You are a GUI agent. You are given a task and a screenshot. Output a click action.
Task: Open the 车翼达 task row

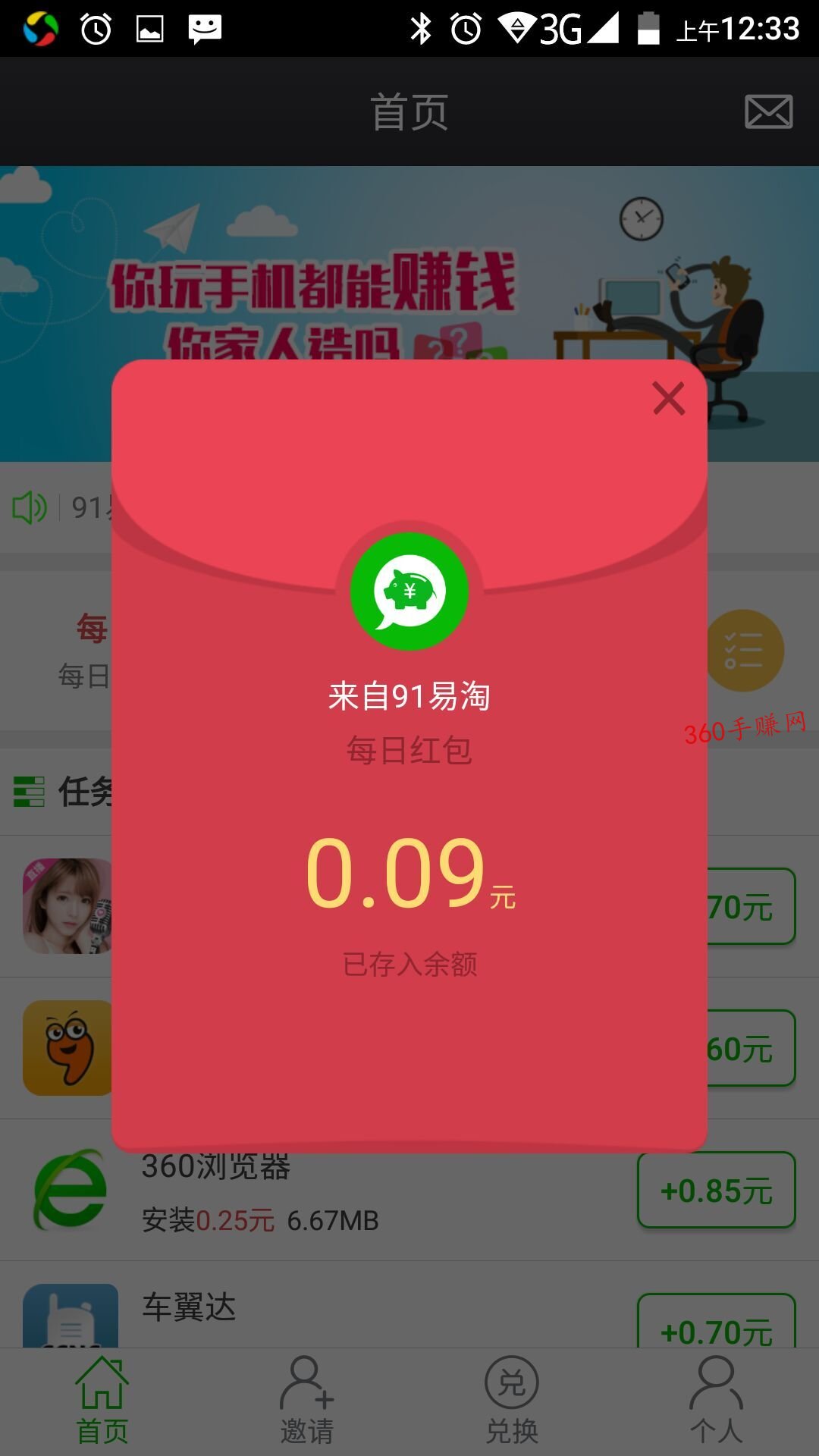(x=409, y=1305)
